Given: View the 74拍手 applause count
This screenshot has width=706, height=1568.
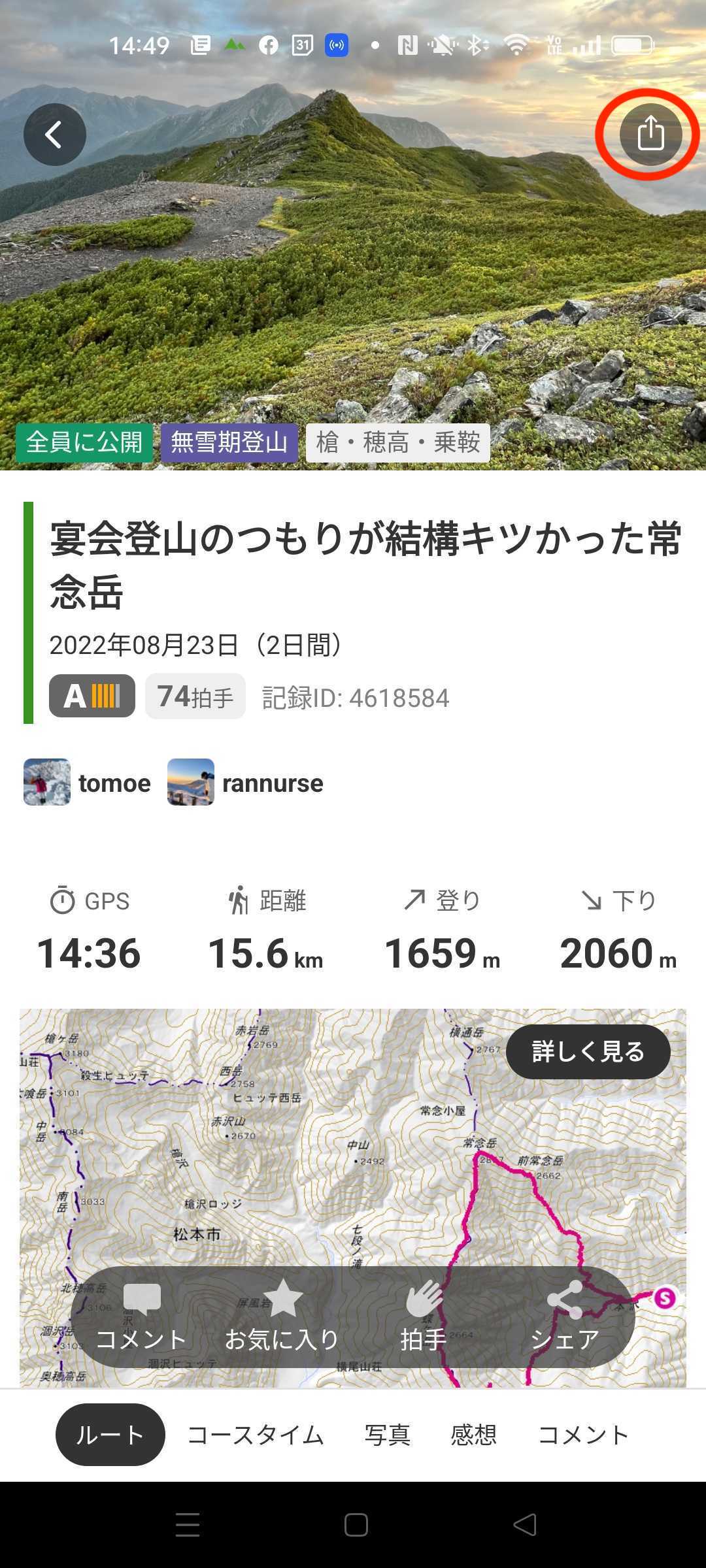Looking at the screenshot, I should [195, 696].
